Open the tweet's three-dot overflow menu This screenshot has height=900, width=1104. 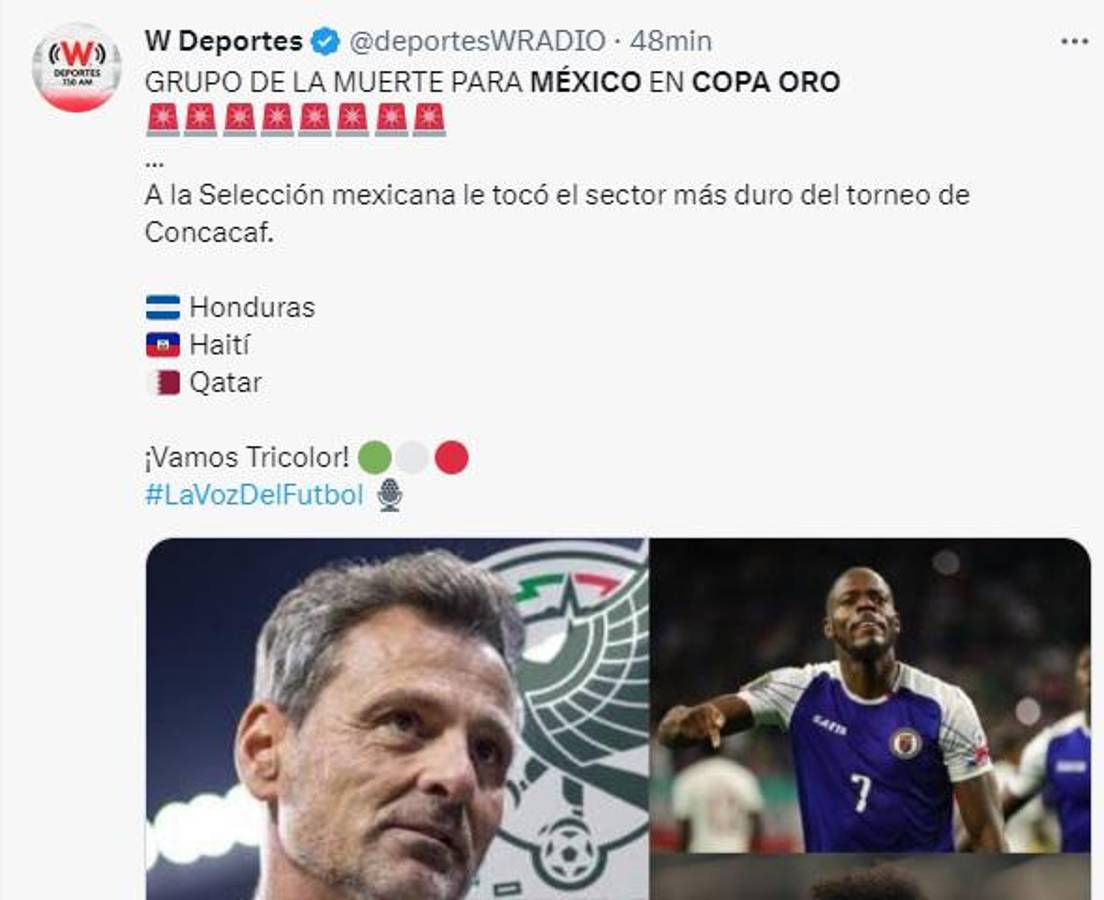[x=1074, y=42]
